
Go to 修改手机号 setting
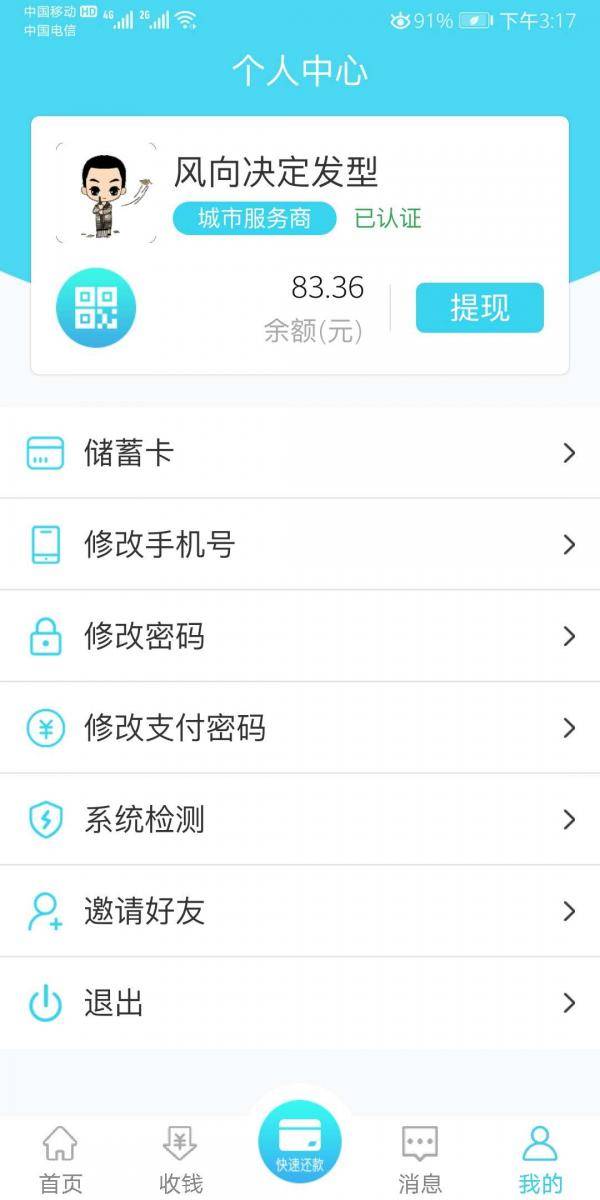pos(300,545)
